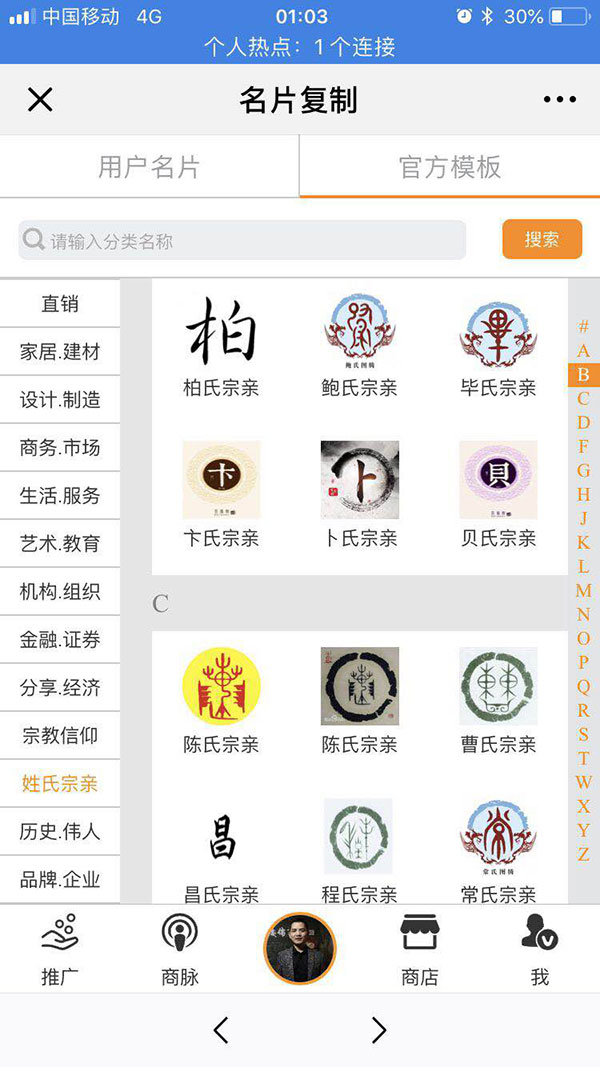Select the 官方模板 tab
600x1067 pixels.
[450, 167]
